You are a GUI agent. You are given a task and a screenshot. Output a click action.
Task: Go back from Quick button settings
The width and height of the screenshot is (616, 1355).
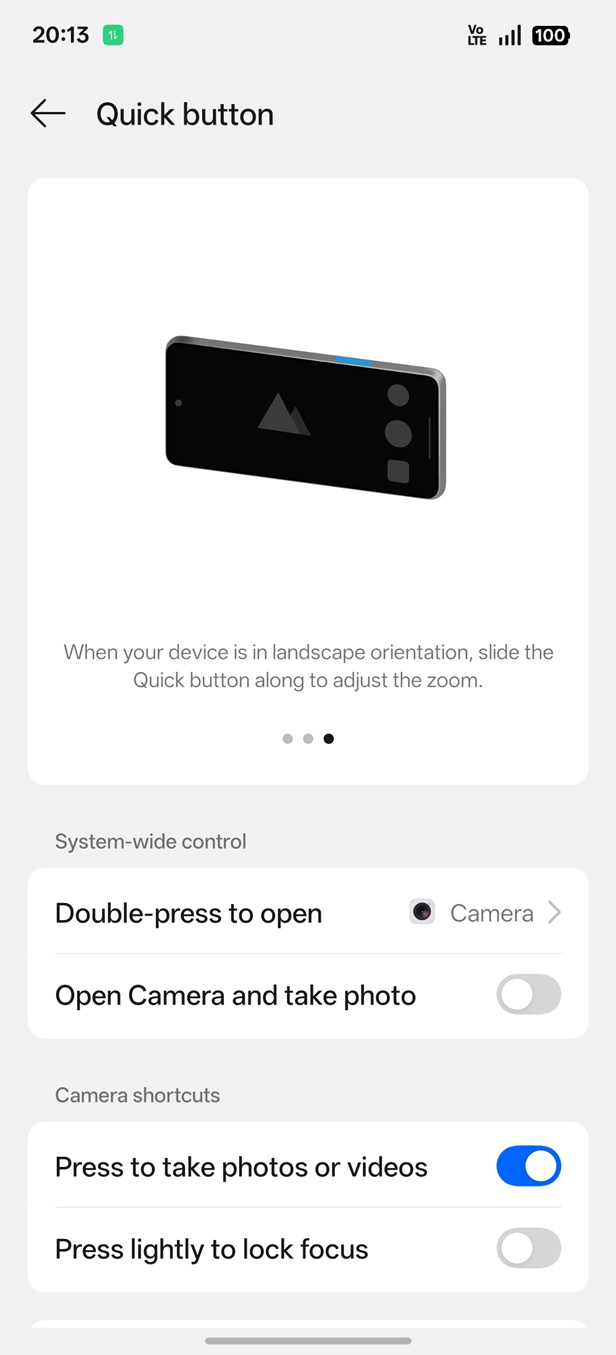click(48, 114)
